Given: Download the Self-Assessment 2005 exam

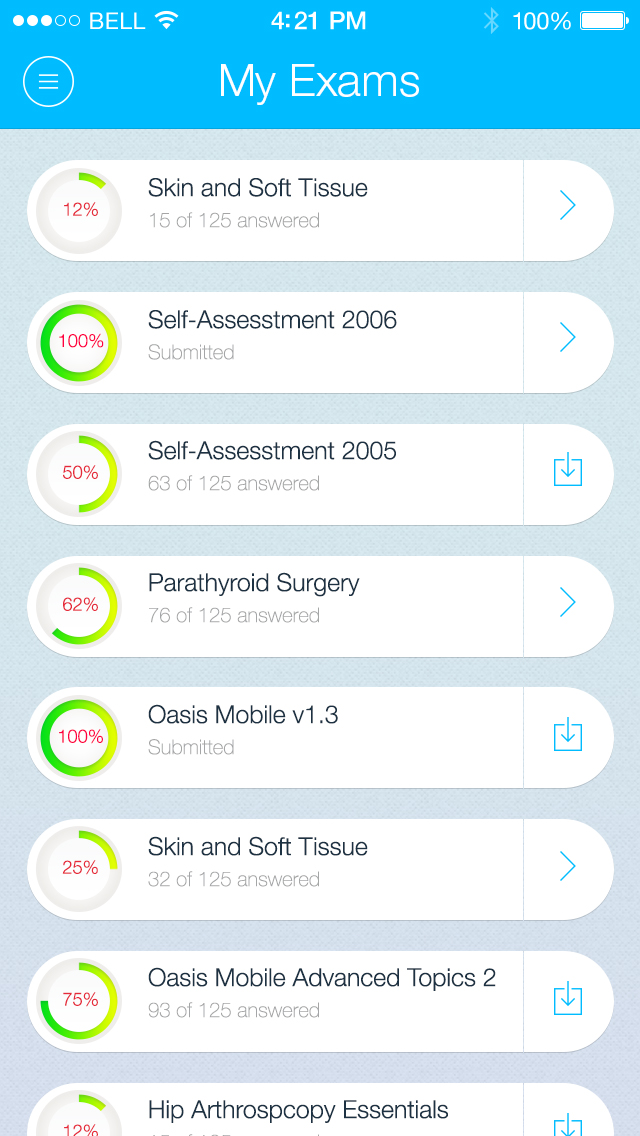Looking at the screenshot, I should [x=567, y=469].
